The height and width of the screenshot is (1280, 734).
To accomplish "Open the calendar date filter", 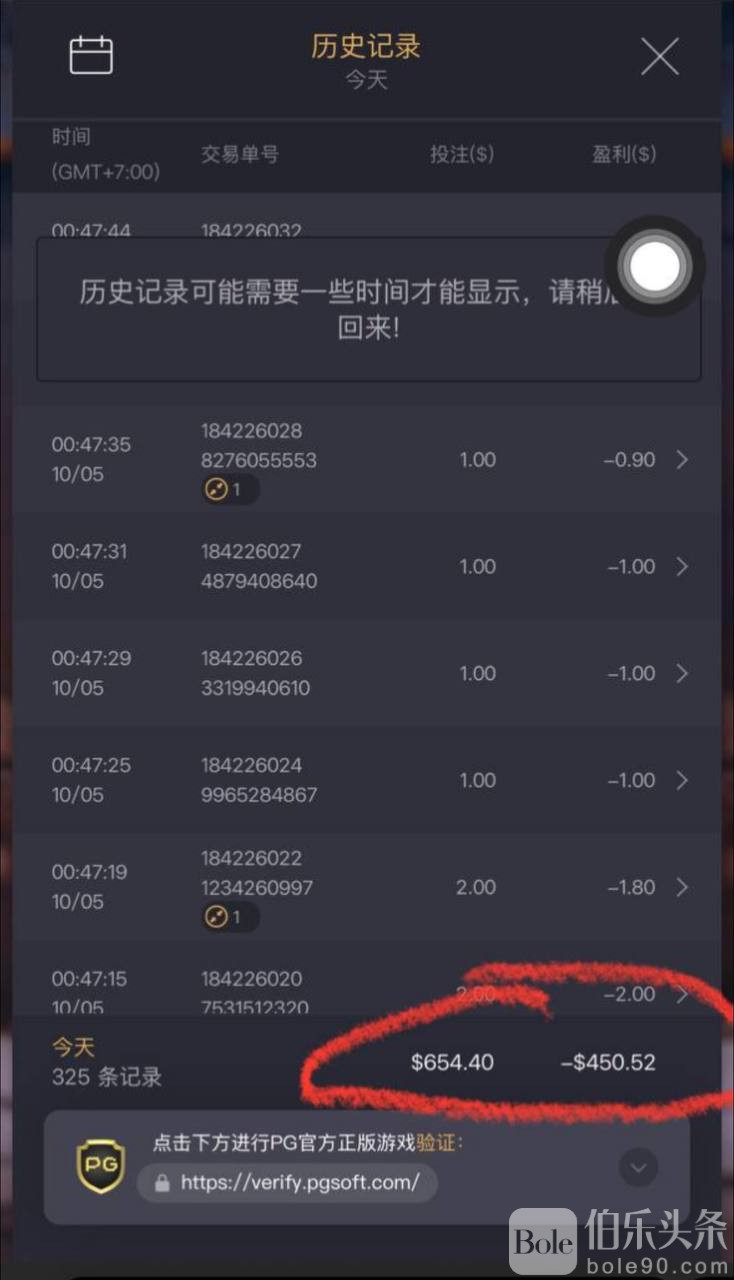I will [91, 55].
